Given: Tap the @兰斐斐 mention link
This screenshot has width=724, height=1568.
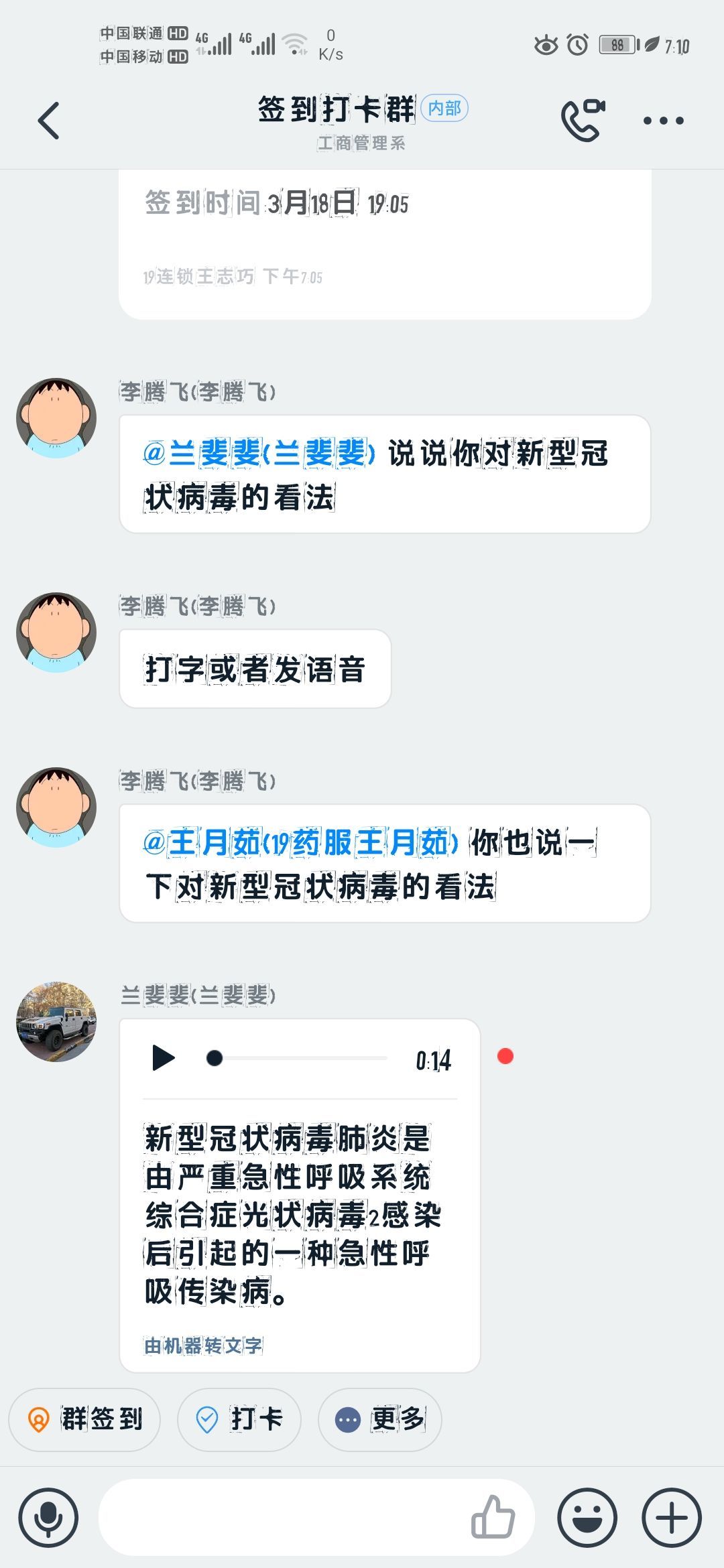Looking at the screenshot, I should pos(259,454).
